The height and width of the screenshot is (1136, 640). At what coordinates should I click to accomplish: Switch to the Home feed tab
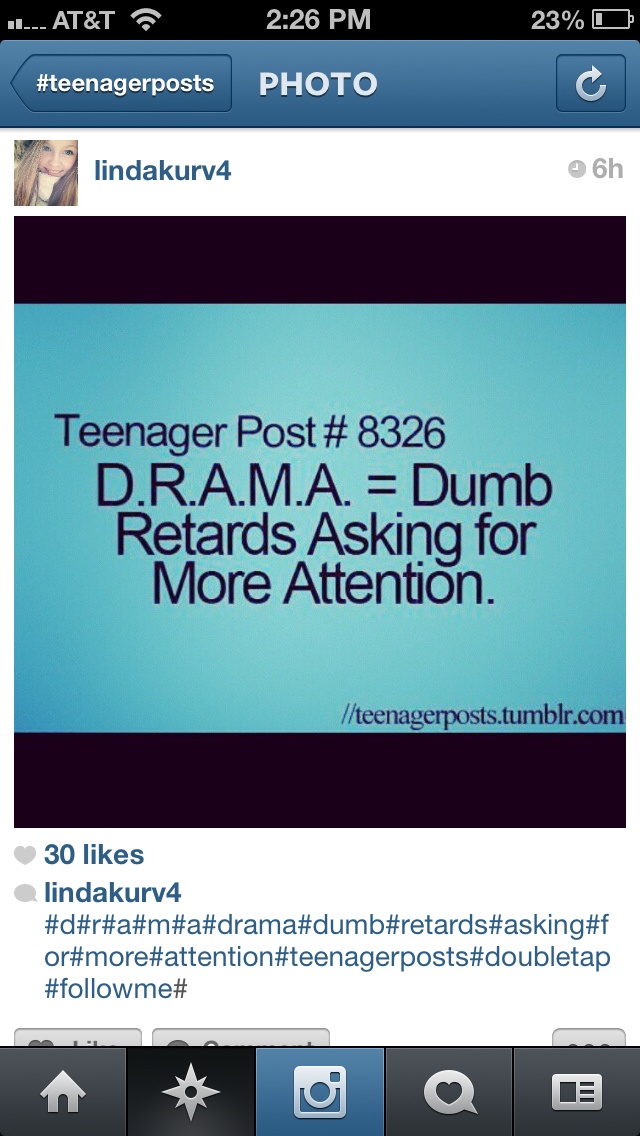63,1092
